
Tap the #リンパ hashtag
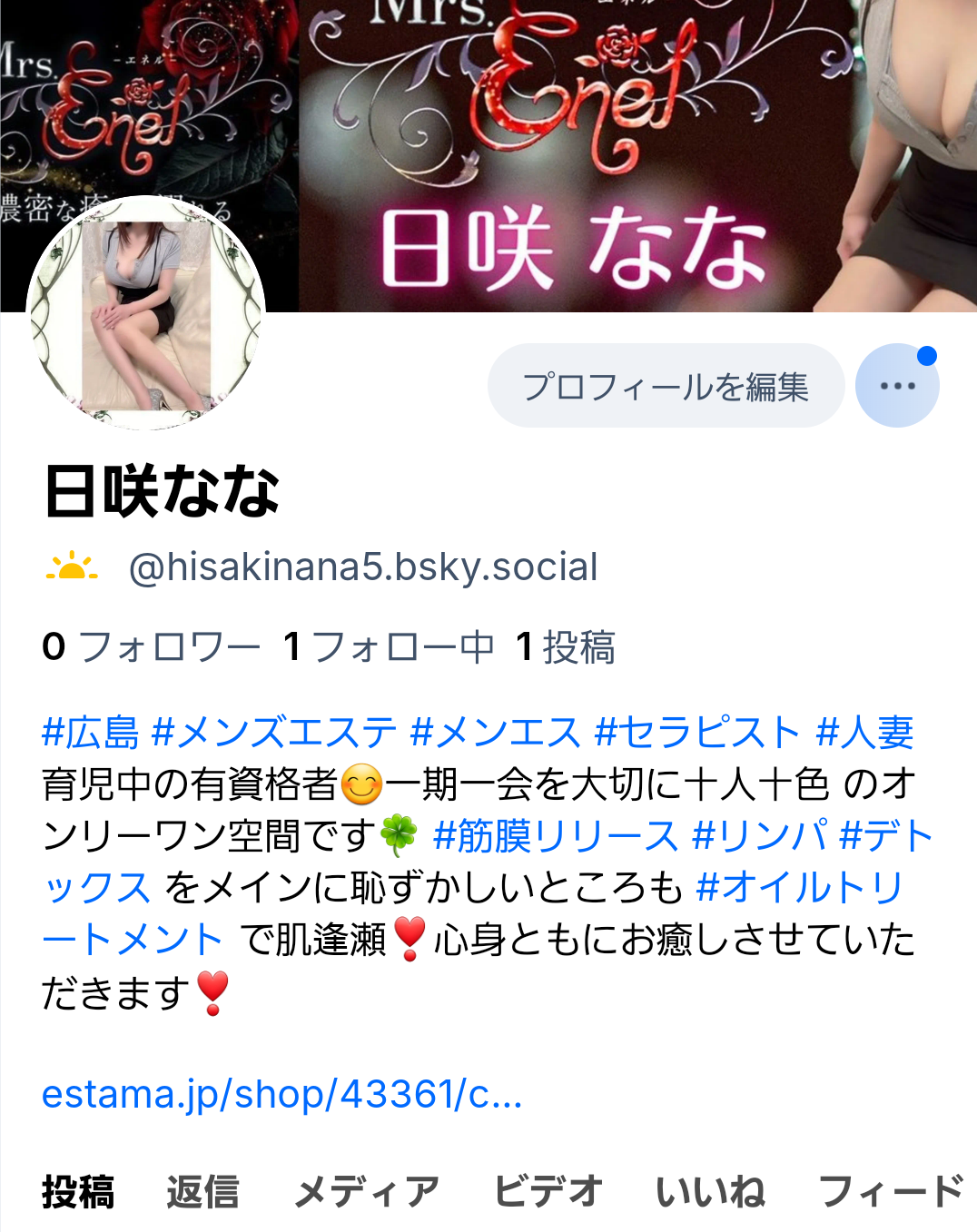click(759, 836)
